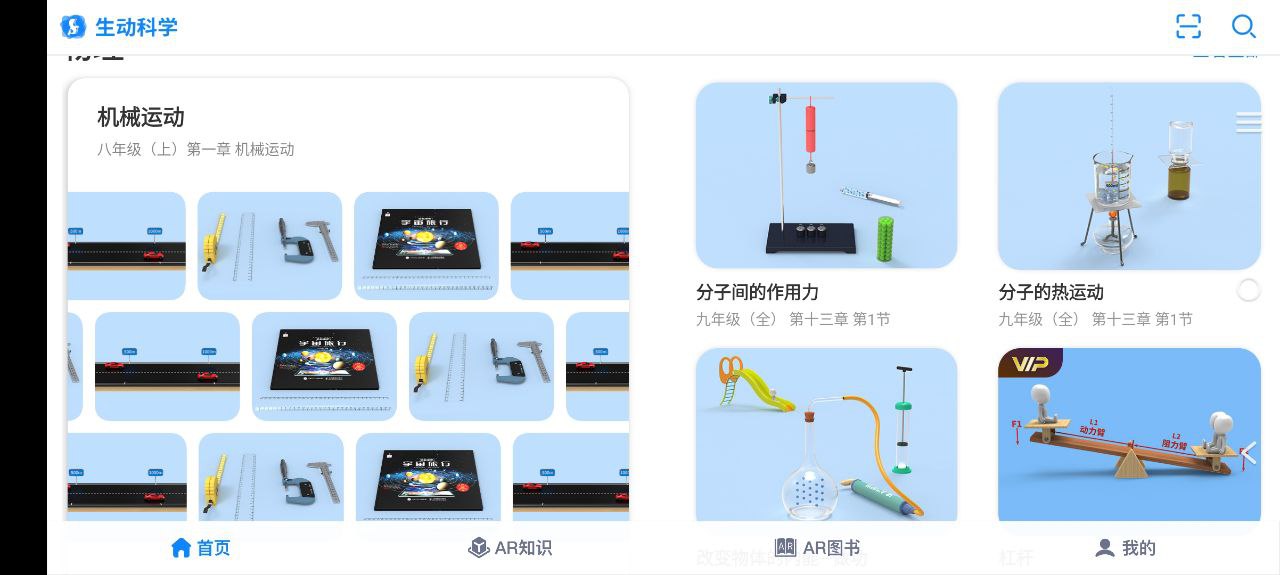This screenshot has width=1280, height=575.
Task: Open search via the magnifier icon
Action: pos(1243,27)
